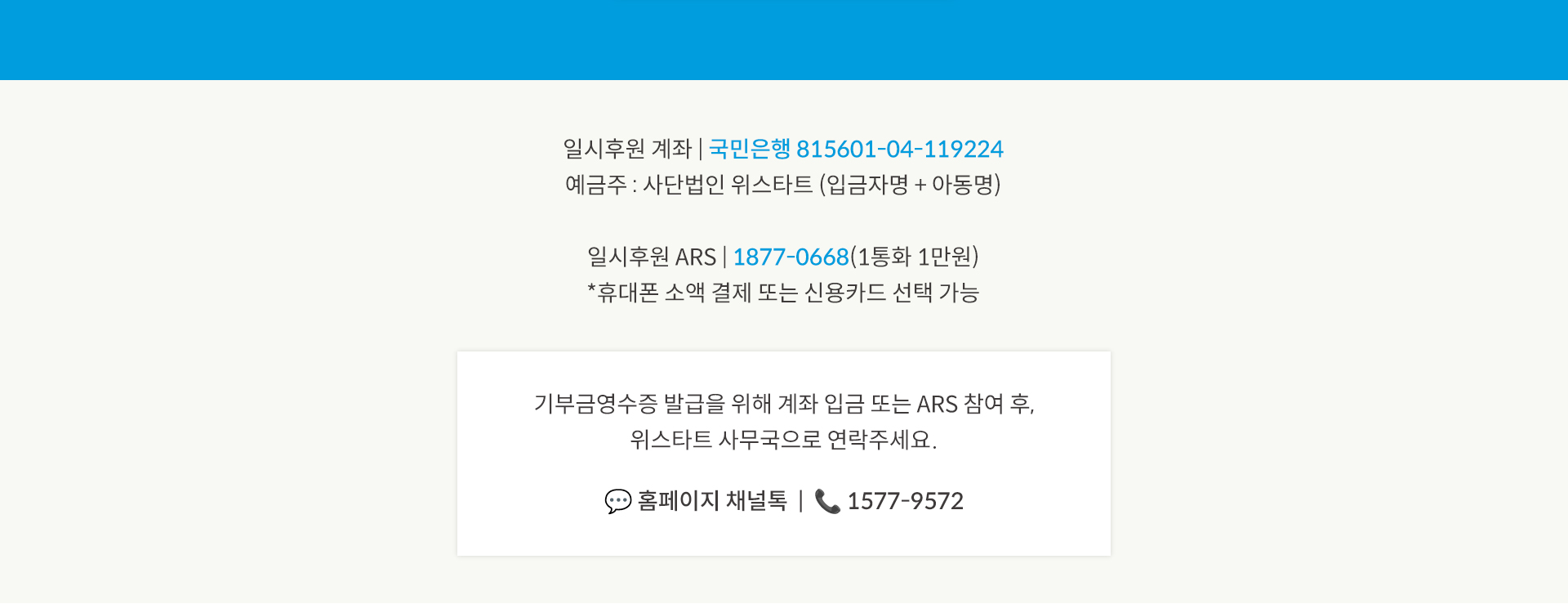The image size is (1568, 604).
Task: Call the ARS number 1877-0668
Action: point(790,257)
